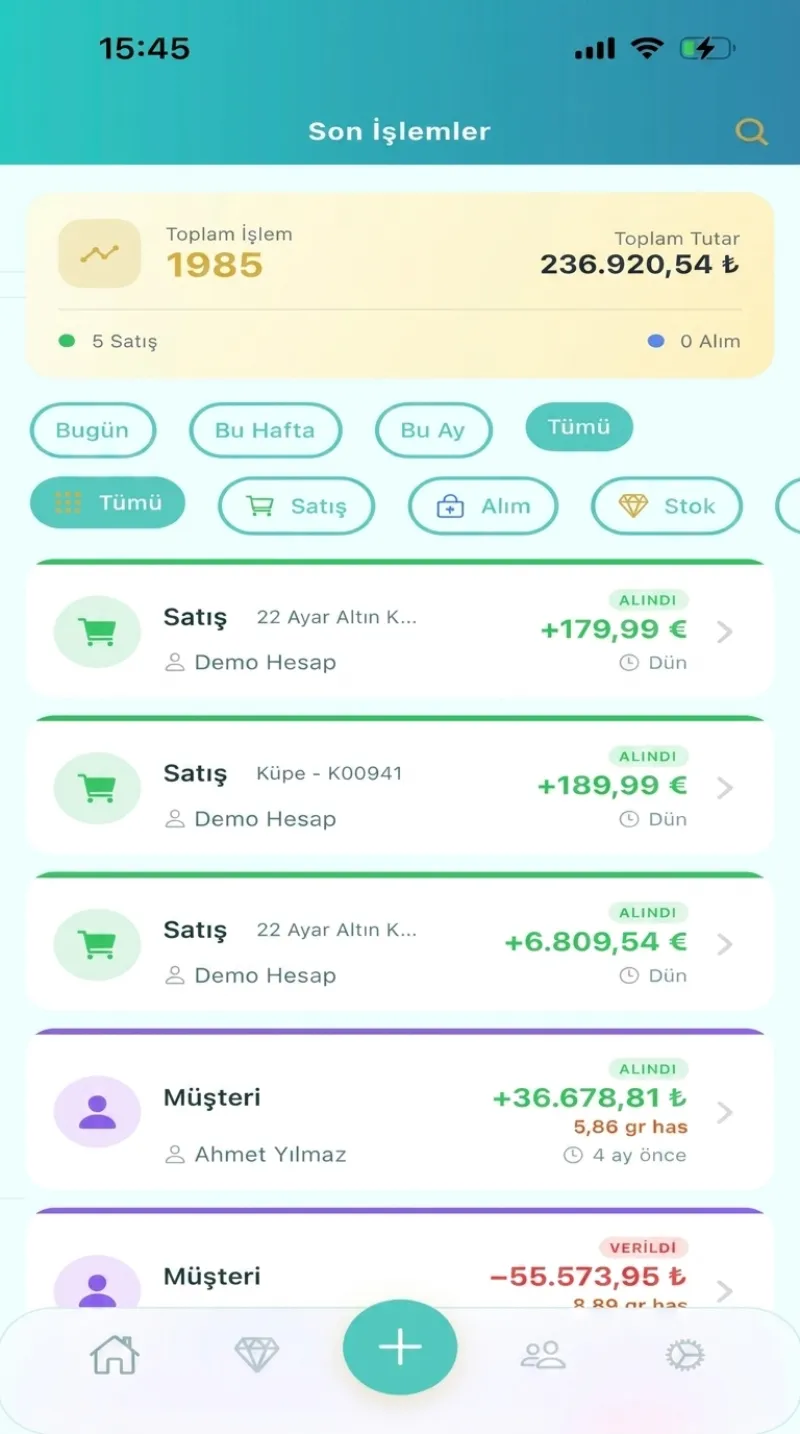The width and height of the screenshot is (800, 1434).
Task: Switch to the diamond stock tab
Action: coord(257,1355)
